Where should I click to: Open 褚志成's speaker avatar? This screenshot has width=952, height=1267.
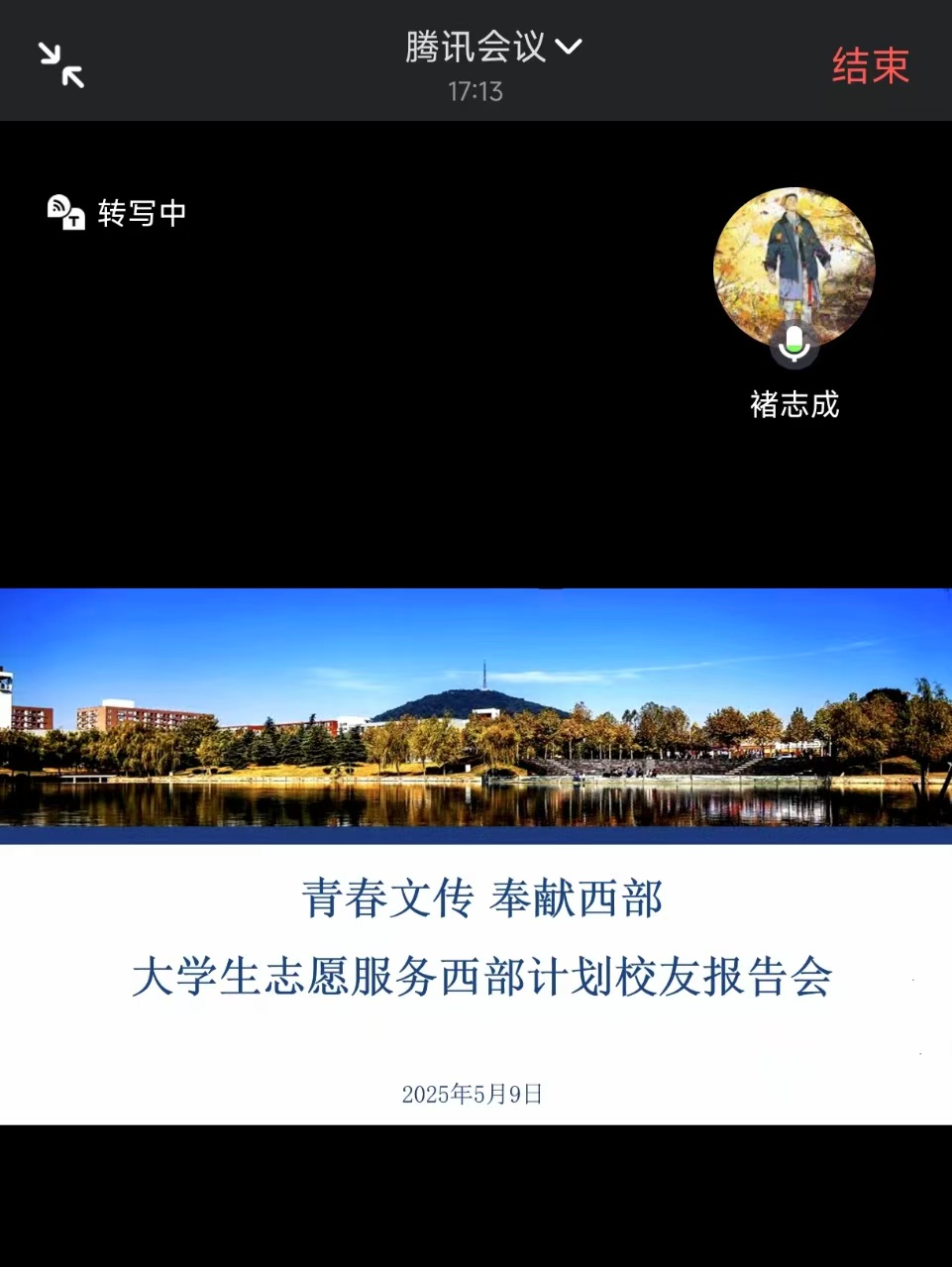tap(793, 267)
